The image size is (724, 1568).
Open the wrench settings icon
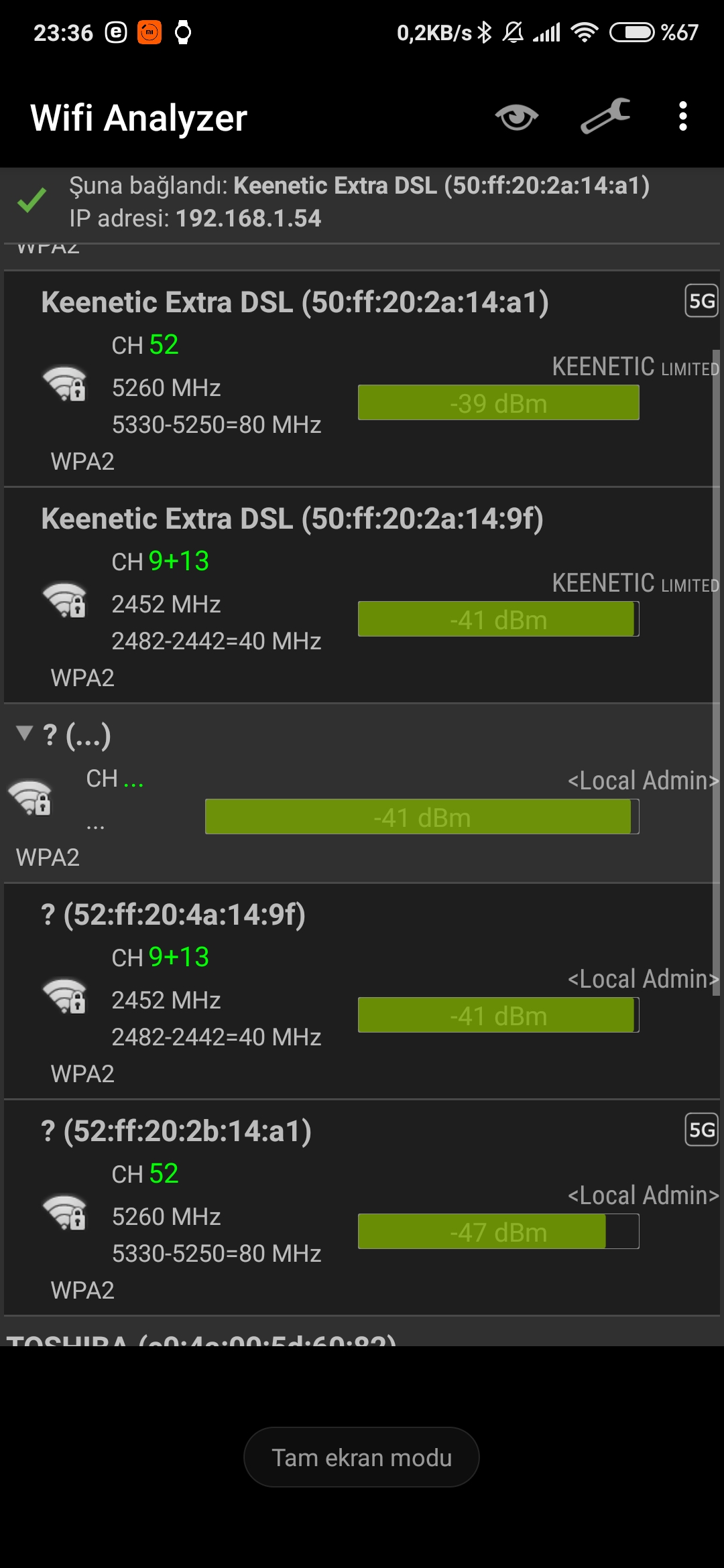tap(605, 117)
